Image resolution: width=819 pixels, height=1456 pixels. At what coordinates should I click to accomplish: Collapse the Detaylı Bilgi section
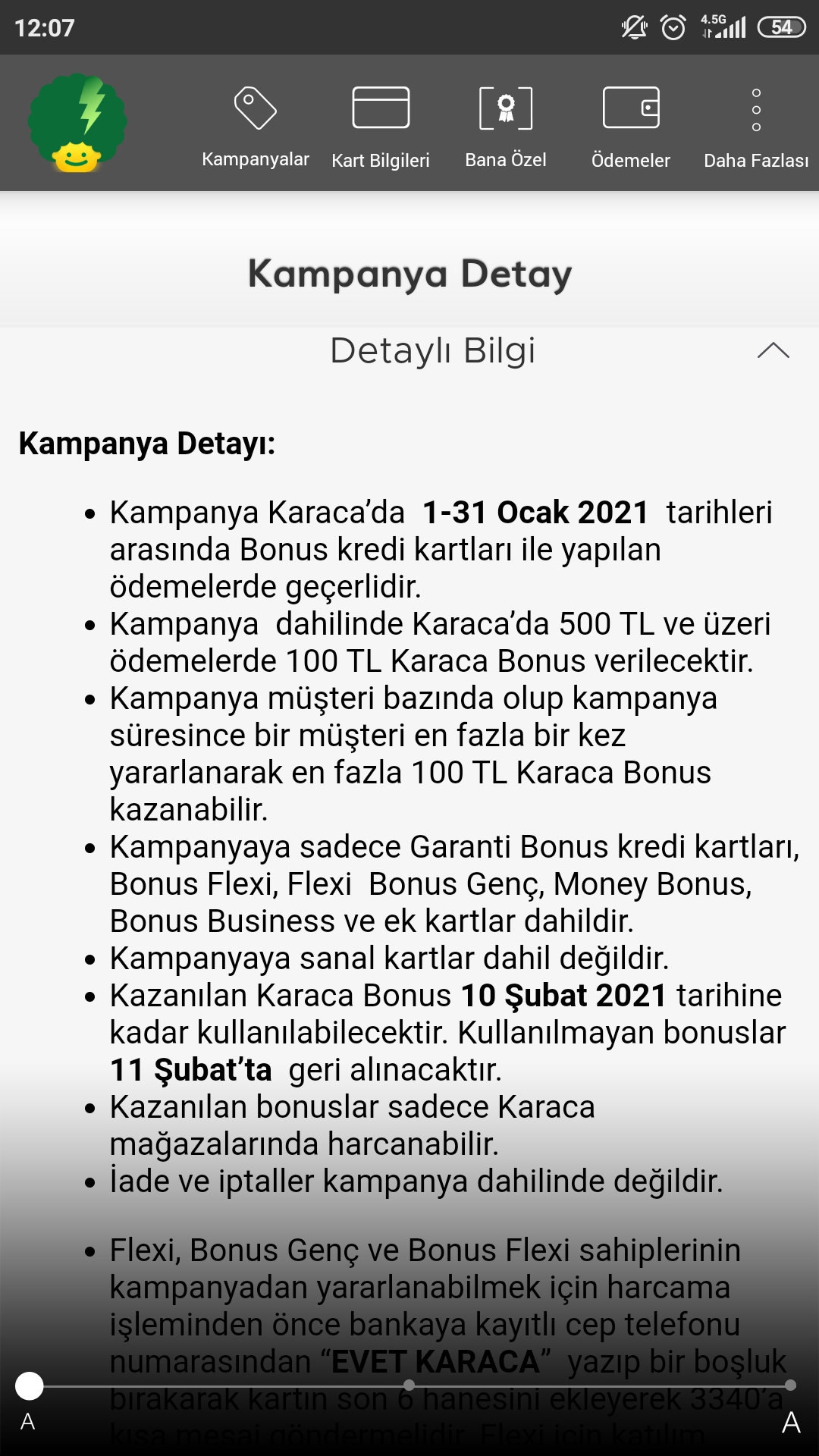[773, 350]
